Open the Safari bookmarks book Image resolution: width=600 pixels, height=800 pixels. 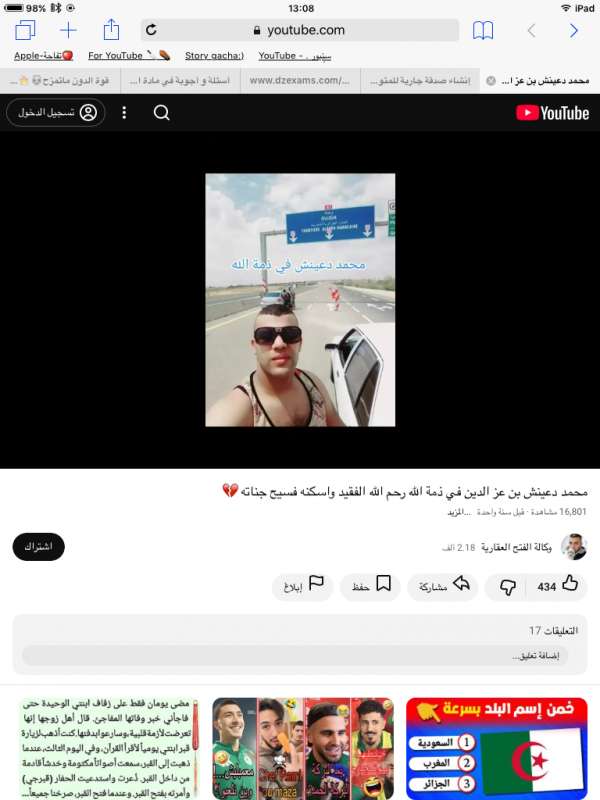(483, 31)
